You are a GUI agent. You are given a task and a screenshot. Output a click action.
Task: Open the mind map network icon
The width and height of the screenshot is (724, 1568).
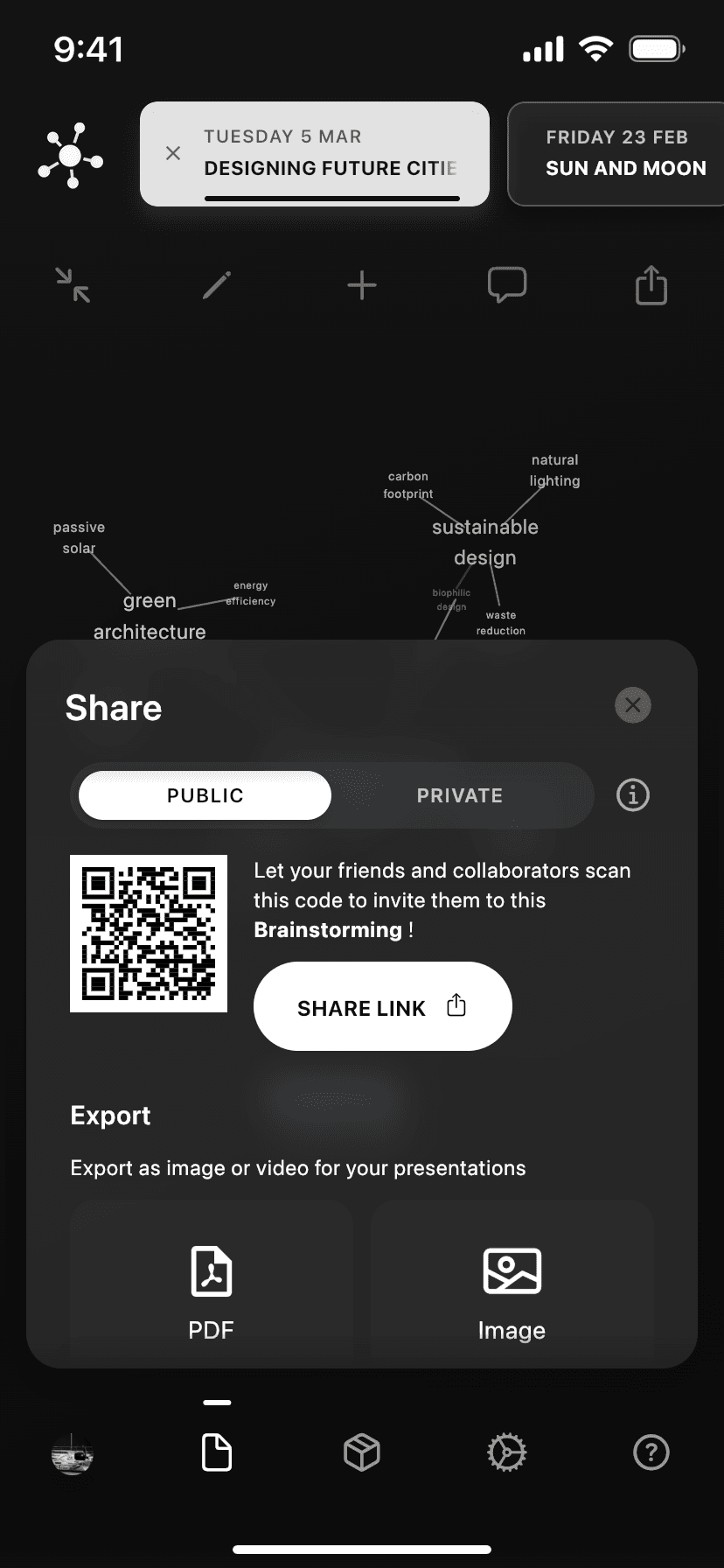click(x=71, y=156)
